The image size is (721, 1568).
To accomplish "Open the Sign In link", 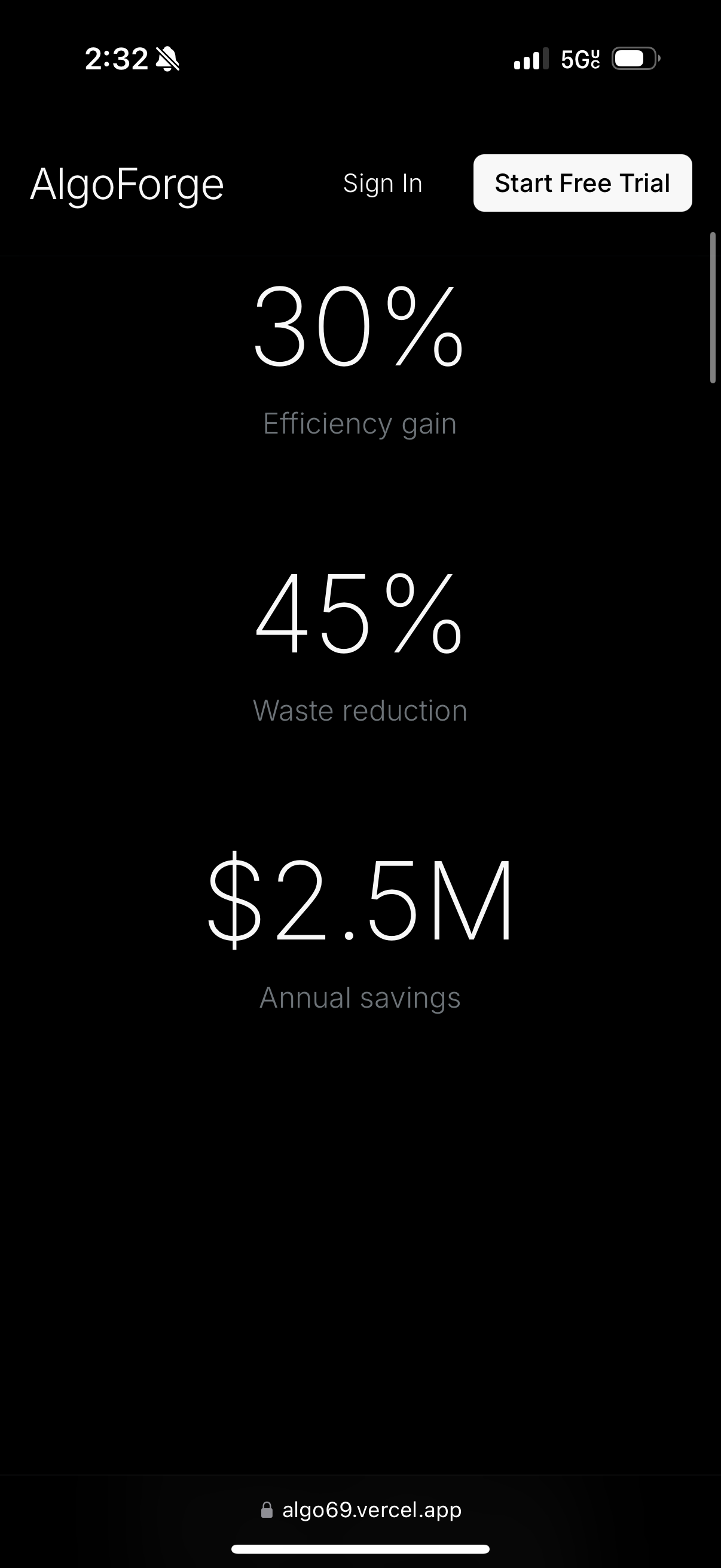I will pos(382,183).
